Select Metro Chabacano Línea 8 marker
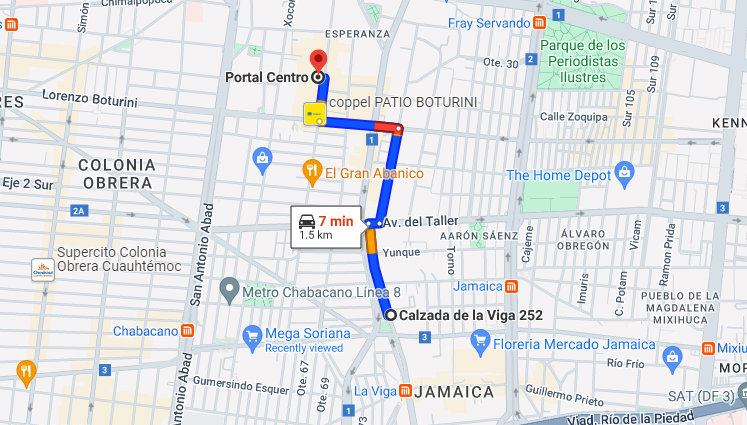Image resolution: width=747 pixels, height=425 pixels. coord(229,292)
